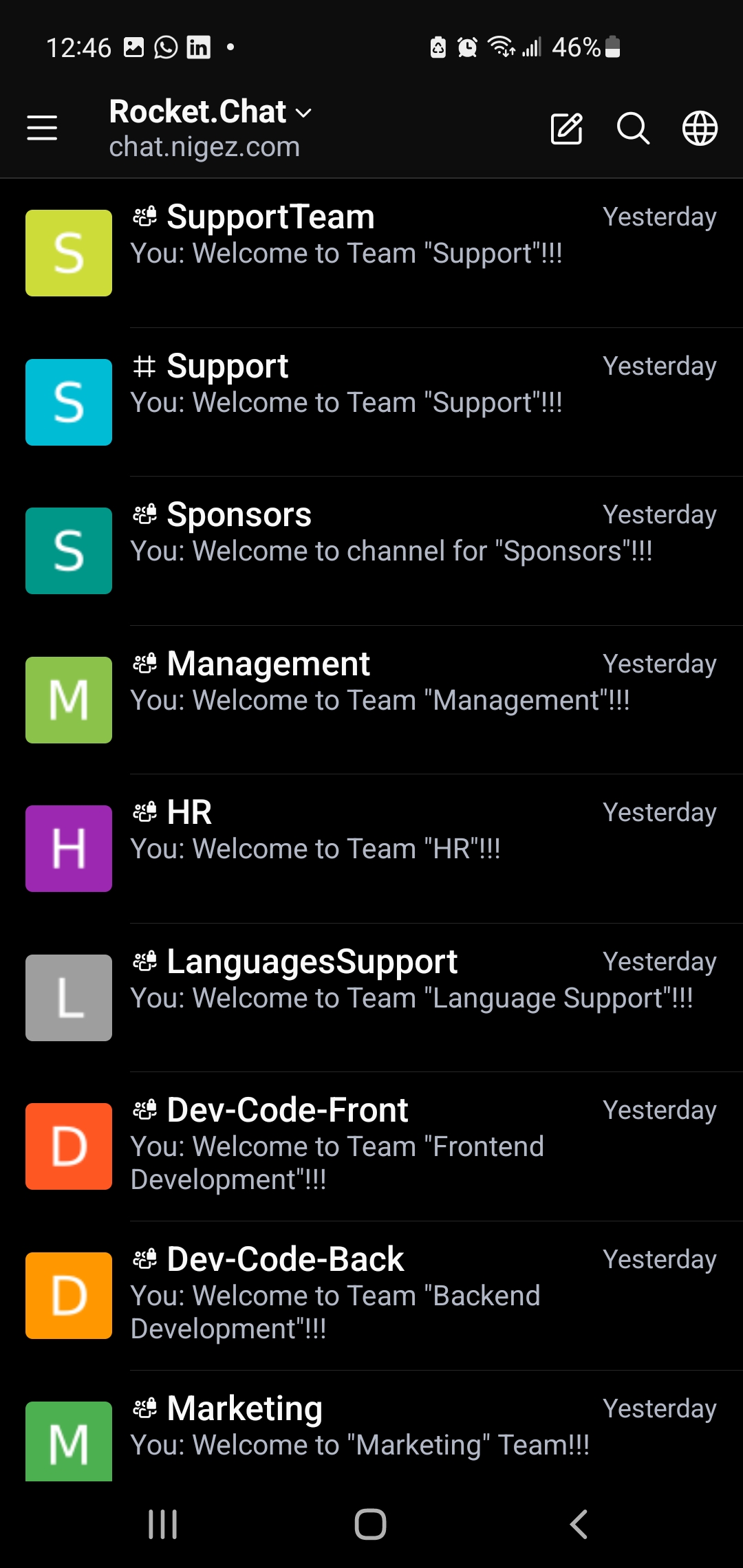Open the directory globe icon
The height and width of the screenshot is (1568, 743).
pos(700,129)
